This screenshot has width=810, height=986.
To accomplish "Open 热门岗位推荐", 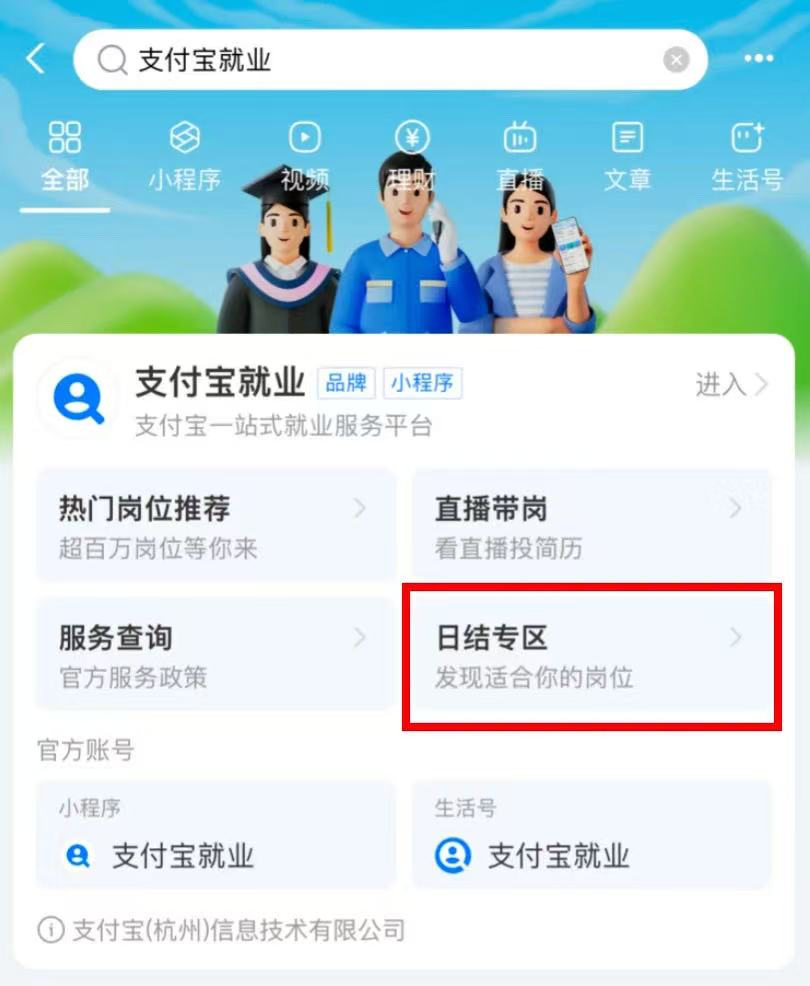I will click(x=215, y=525).
